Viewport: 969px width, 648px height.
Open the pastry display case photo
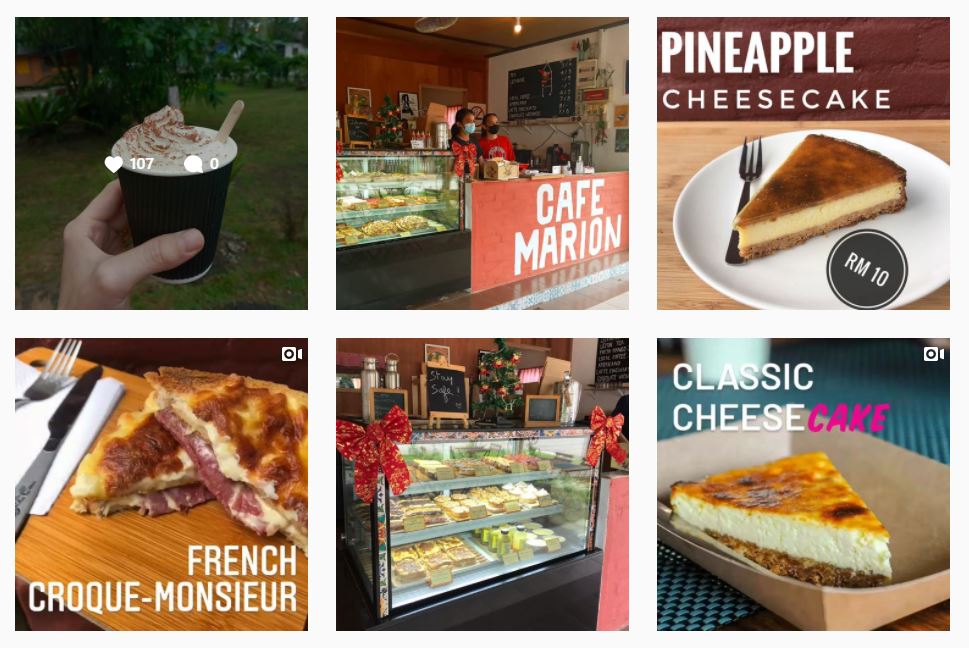click(482, 484)
